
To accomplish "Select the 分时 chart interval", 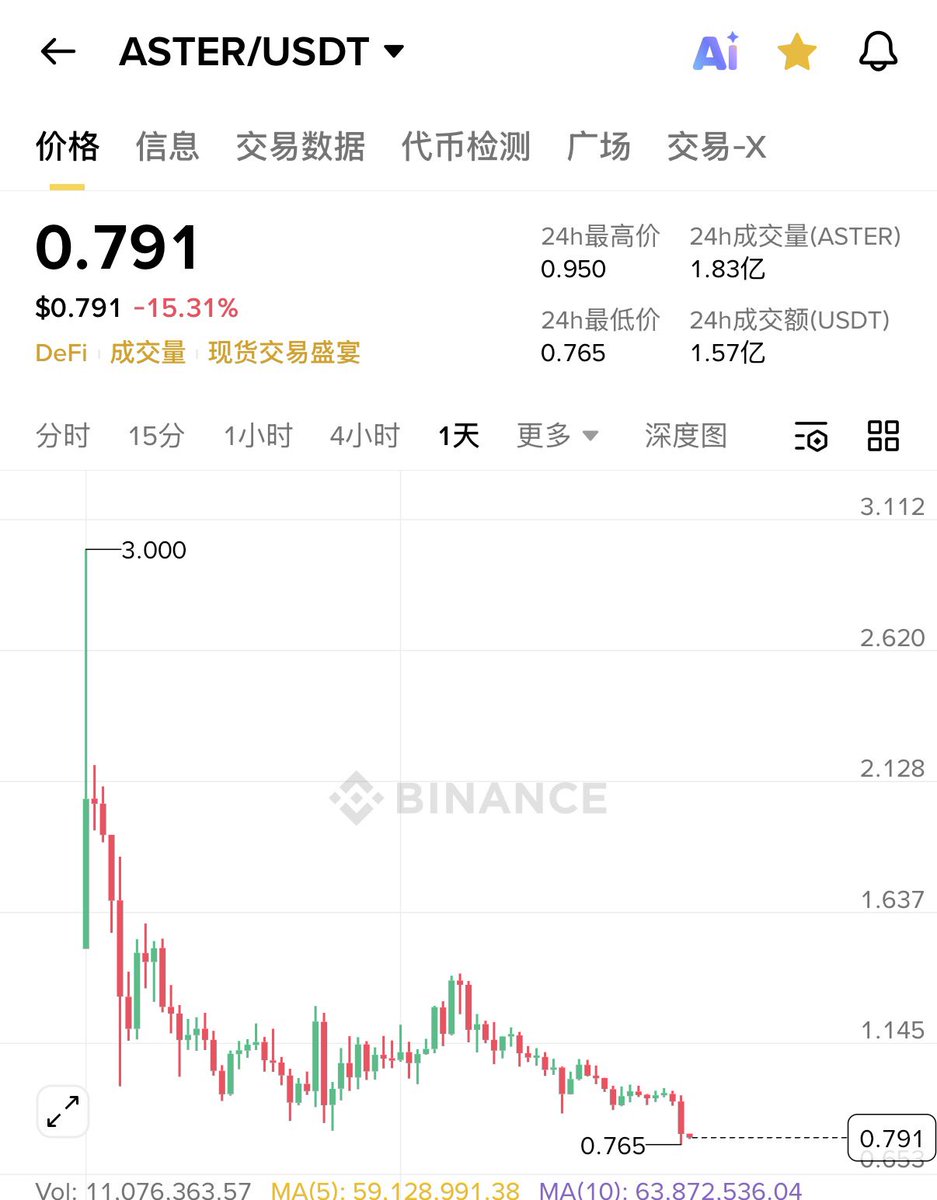I will (x=62, y=436).
